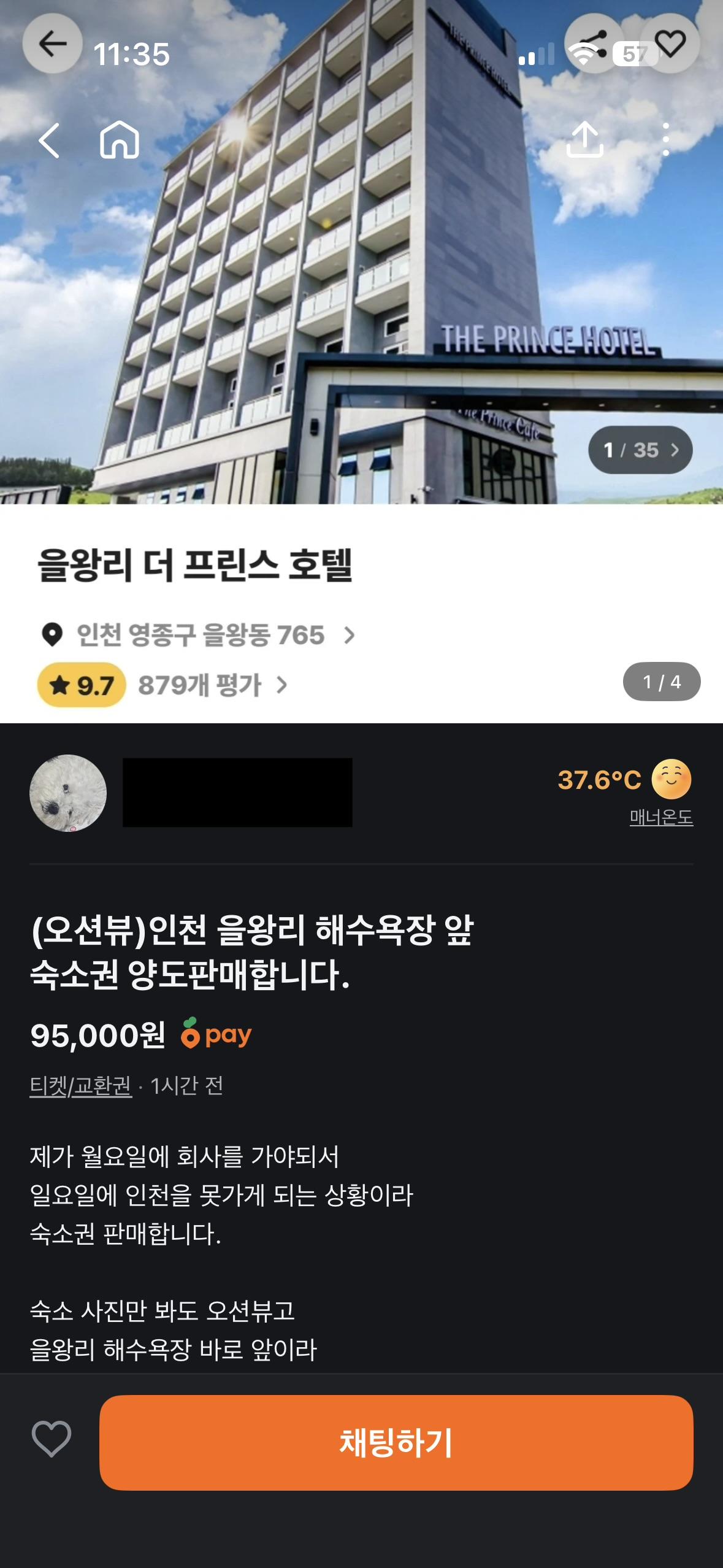
Task: Open the 매너온도 link
Action: pyautogui.click(x=661, y=817)
